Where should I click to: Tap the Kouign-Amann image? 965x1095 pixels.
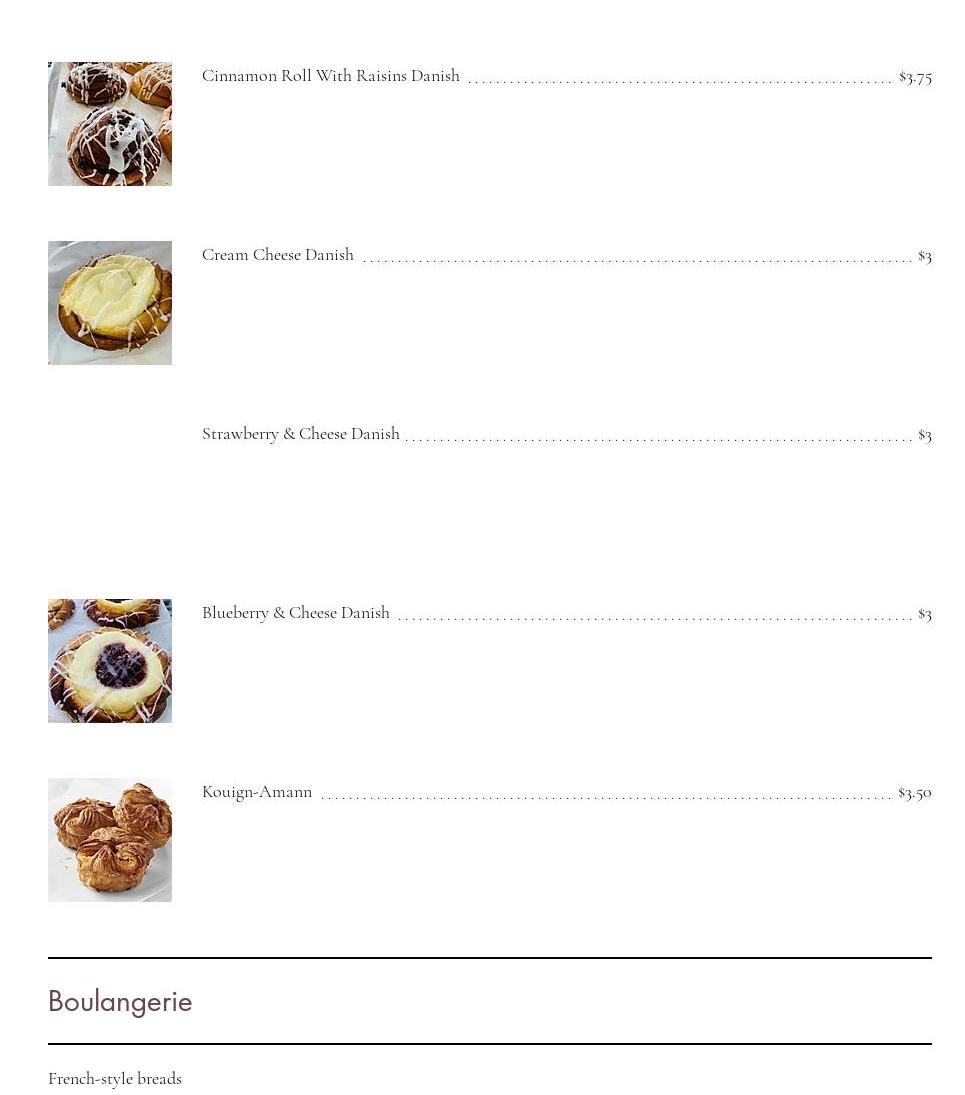(x=110, y=840)
